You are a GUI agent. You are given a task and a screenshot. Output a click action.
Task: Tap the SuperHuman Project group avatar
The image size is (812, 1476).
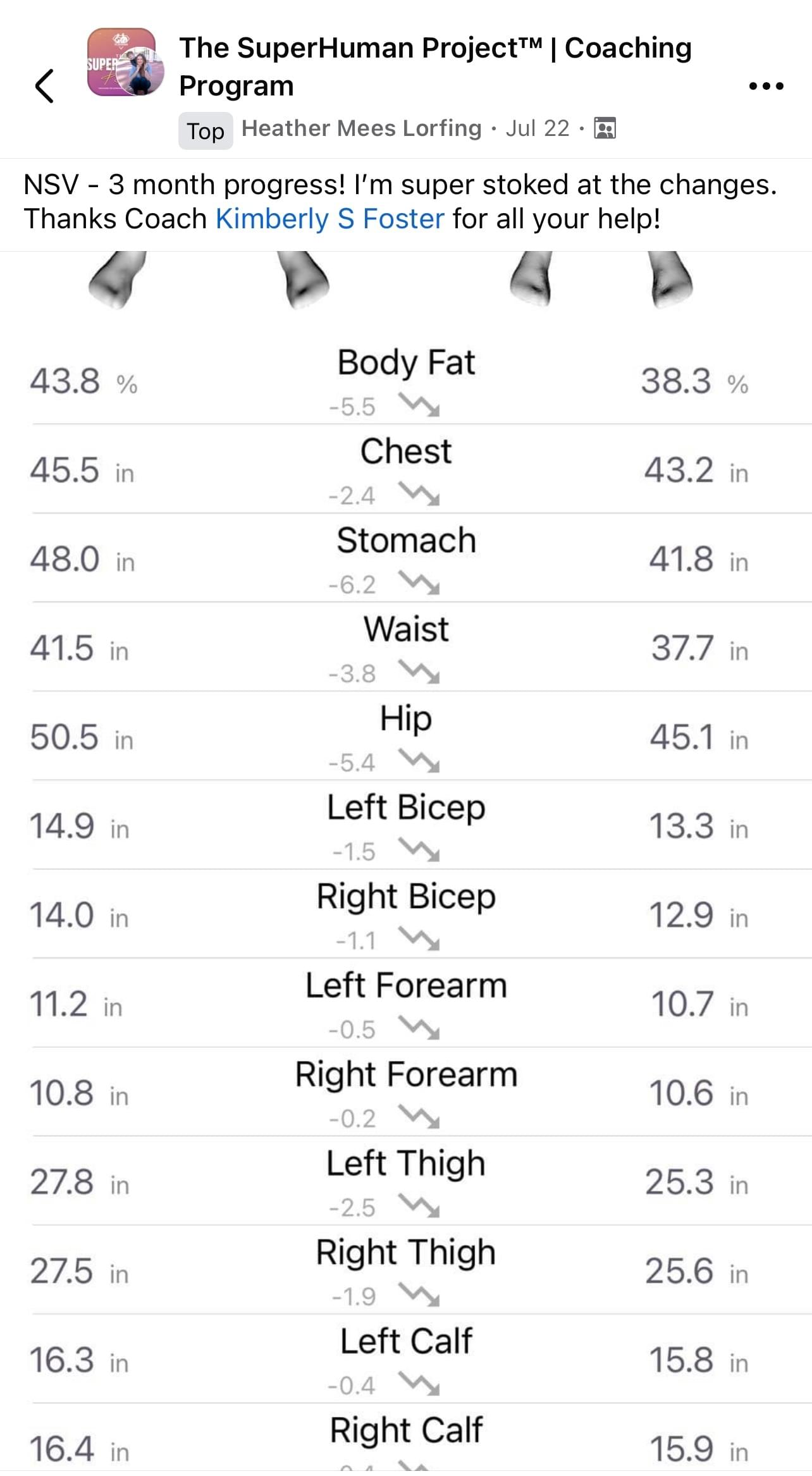tap(125, 62)
